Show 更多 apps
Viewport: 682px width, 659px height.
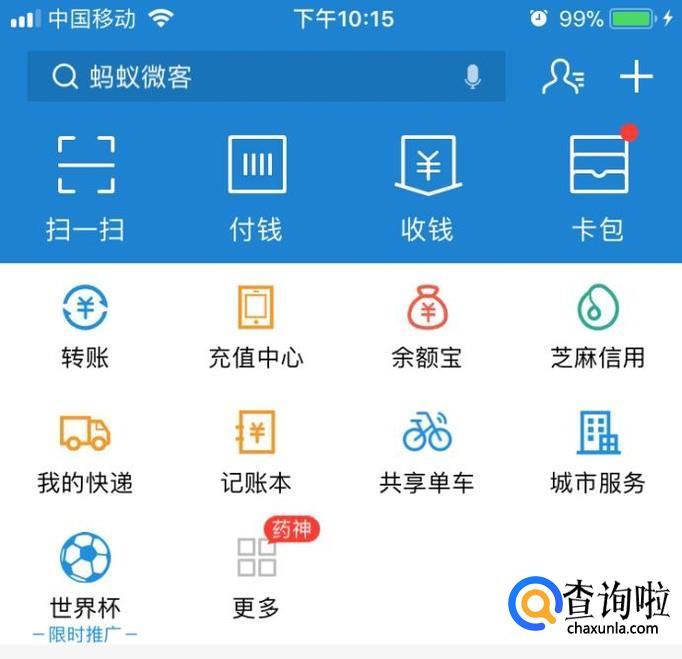point(256,575)
